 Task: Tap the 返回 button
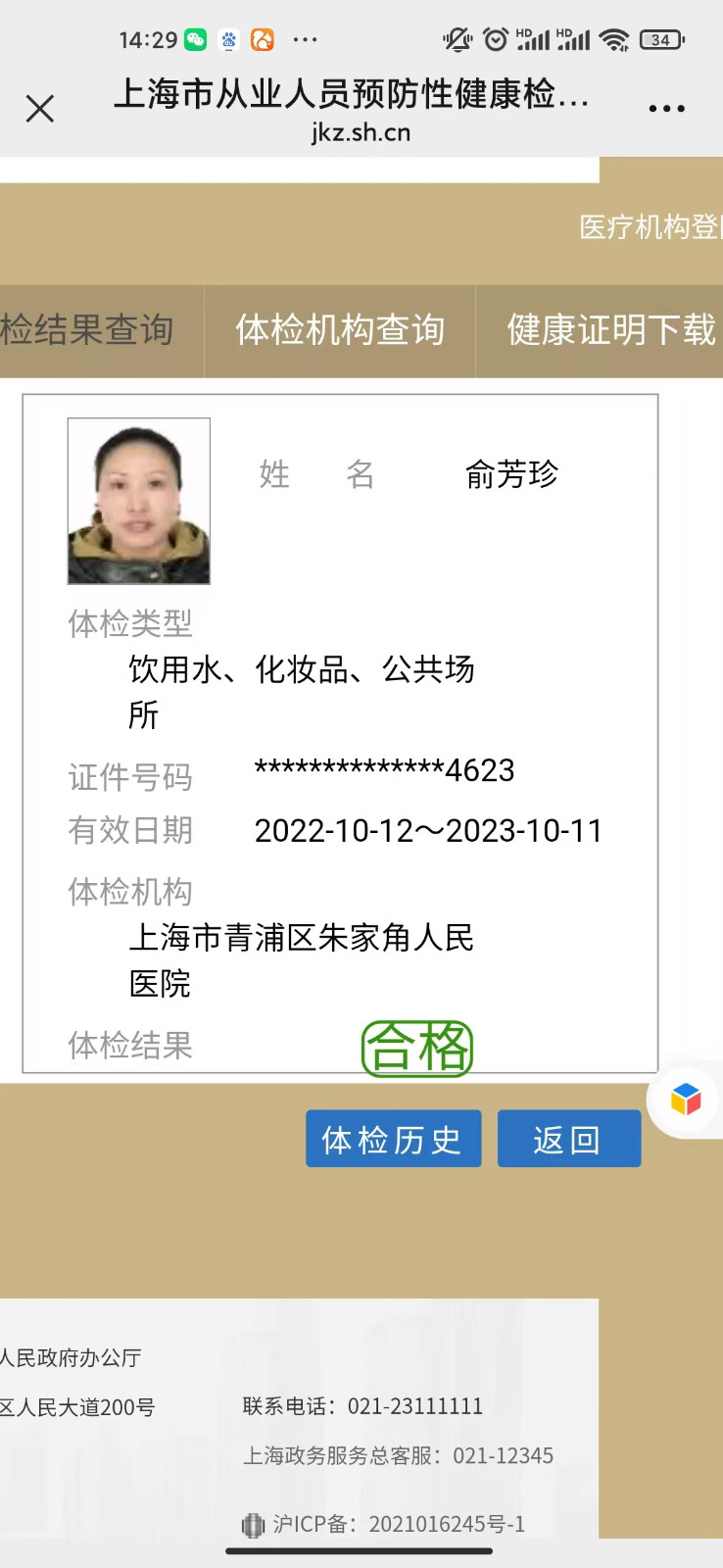click(x=568, y=1139)
